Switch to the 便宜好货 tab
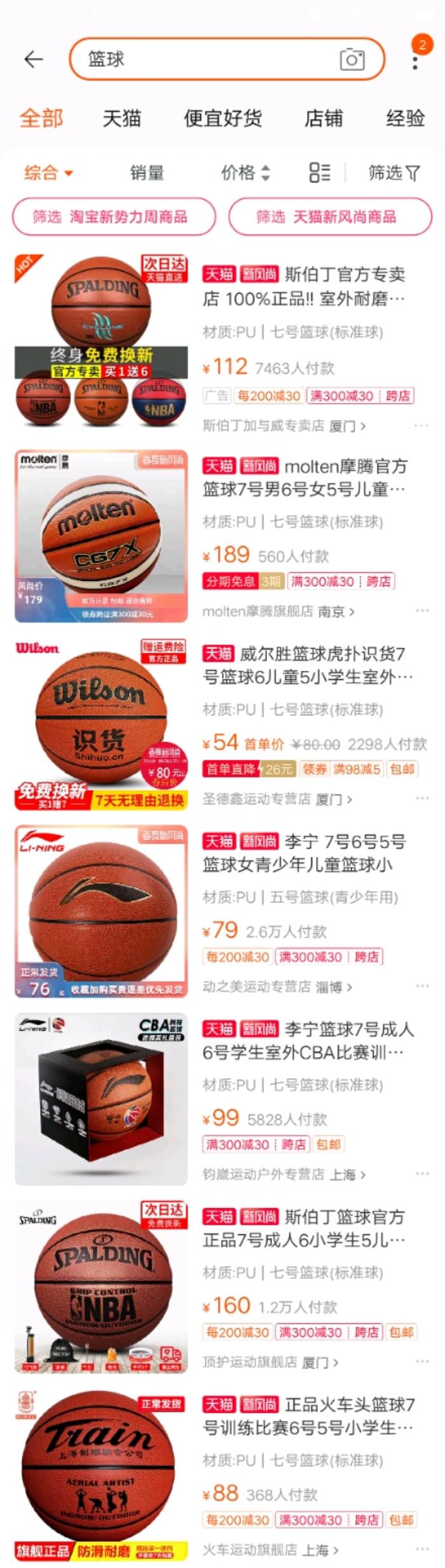 (x=222, y=118)
